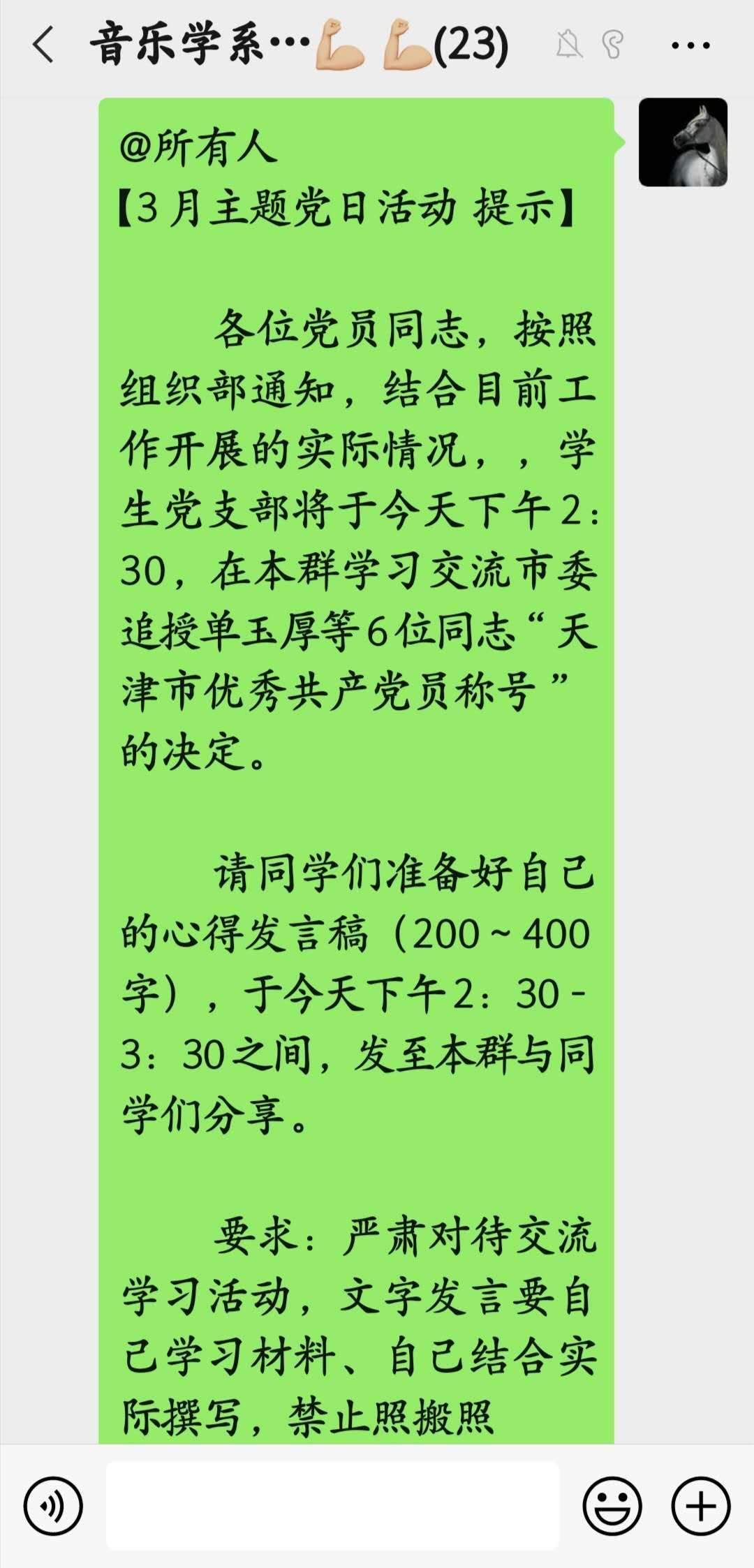The image size is (754, 1568).
Task: Open the plus attachments panel
Action: (700, 1506)
